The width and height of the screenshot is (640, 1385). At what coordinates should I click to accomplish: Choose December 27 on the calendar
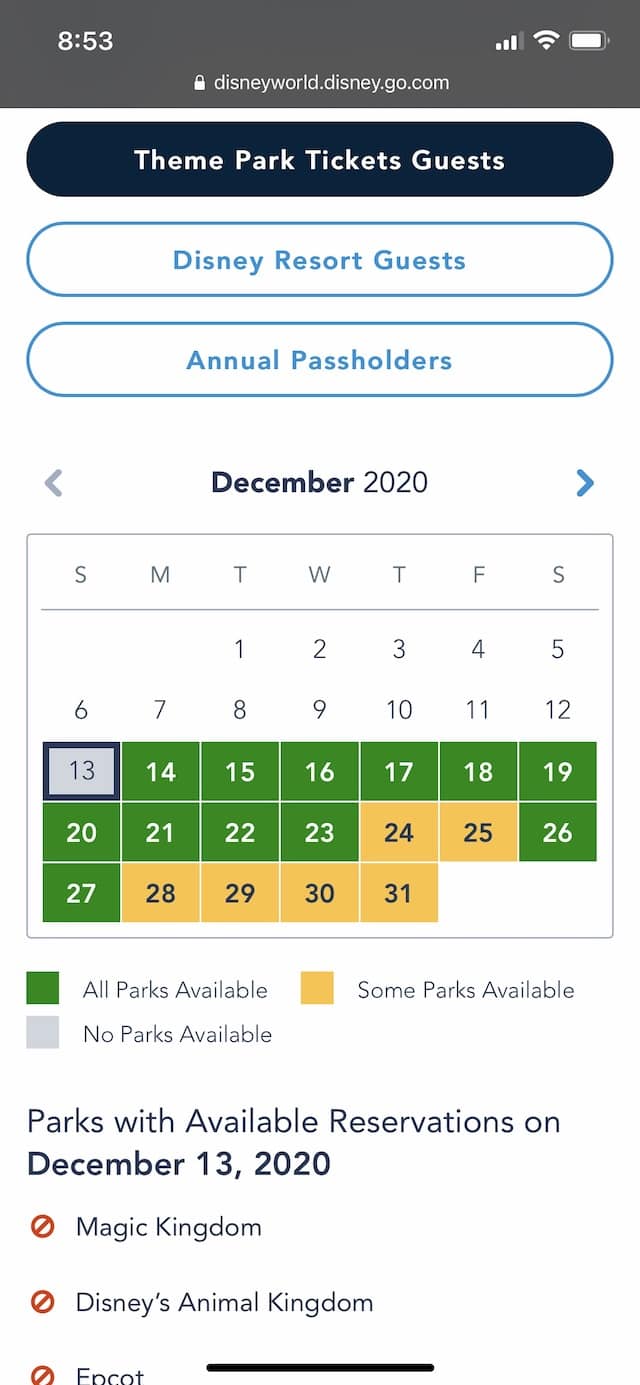coord(81,892)
